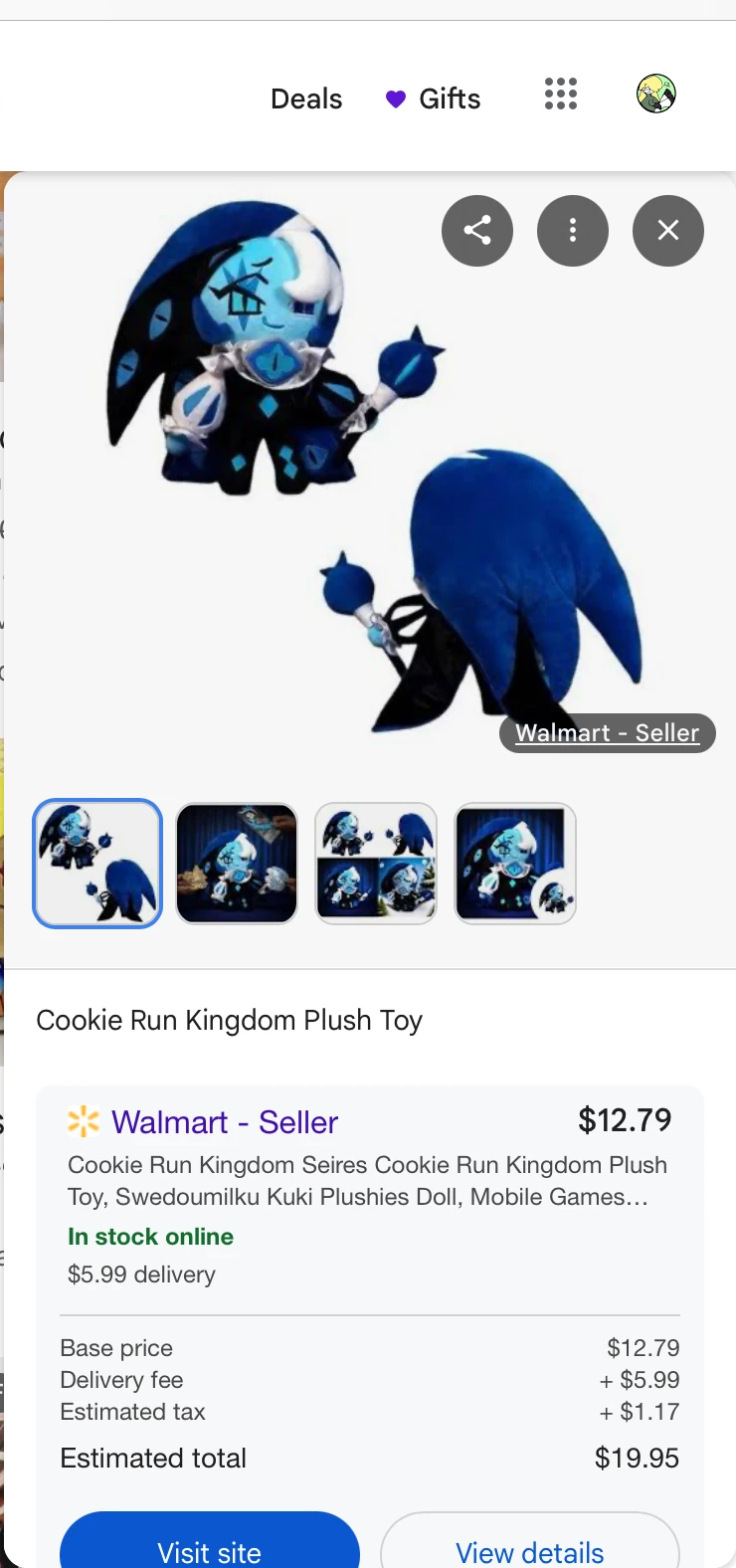Follow the Walmart - Seller image source link
736x1568 pixels.
coord(607,733)
